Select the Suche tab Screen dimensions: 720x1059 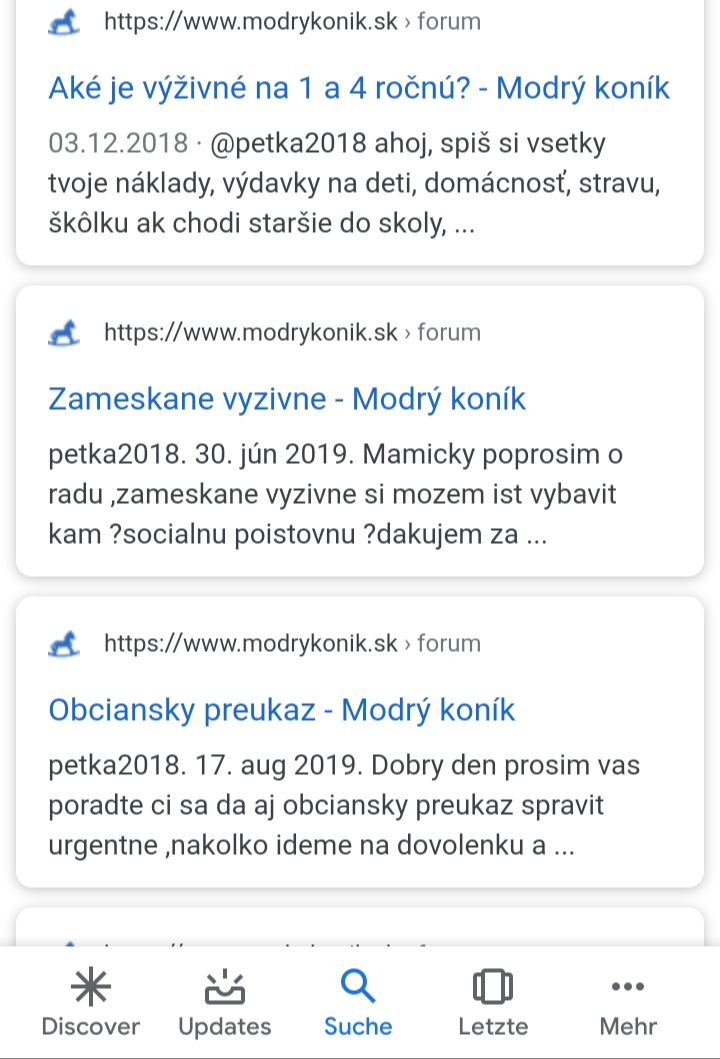(x=358, y=1003)
